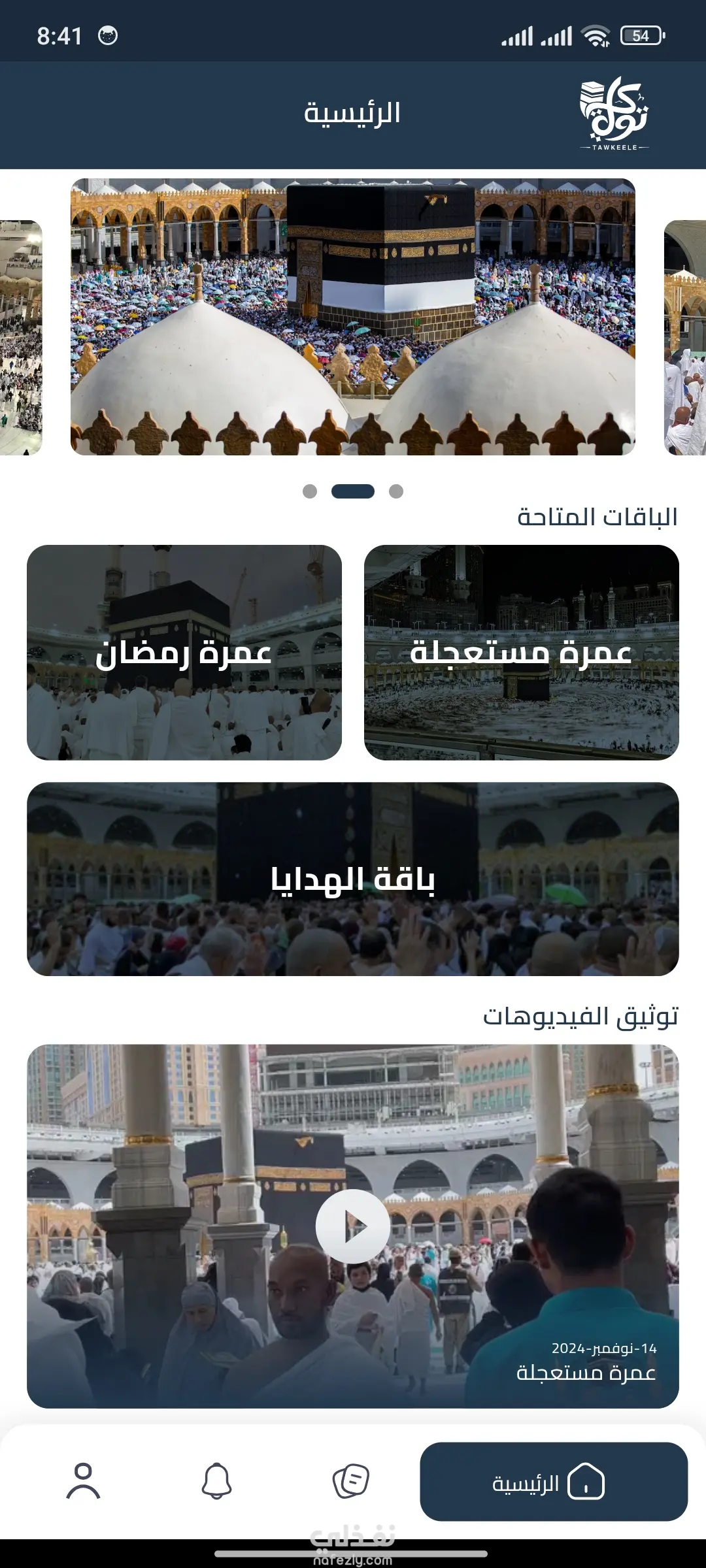Screen dimensions: 706x1568
Task: Open the عمرة رمضان package card
Action: (184, 652)
